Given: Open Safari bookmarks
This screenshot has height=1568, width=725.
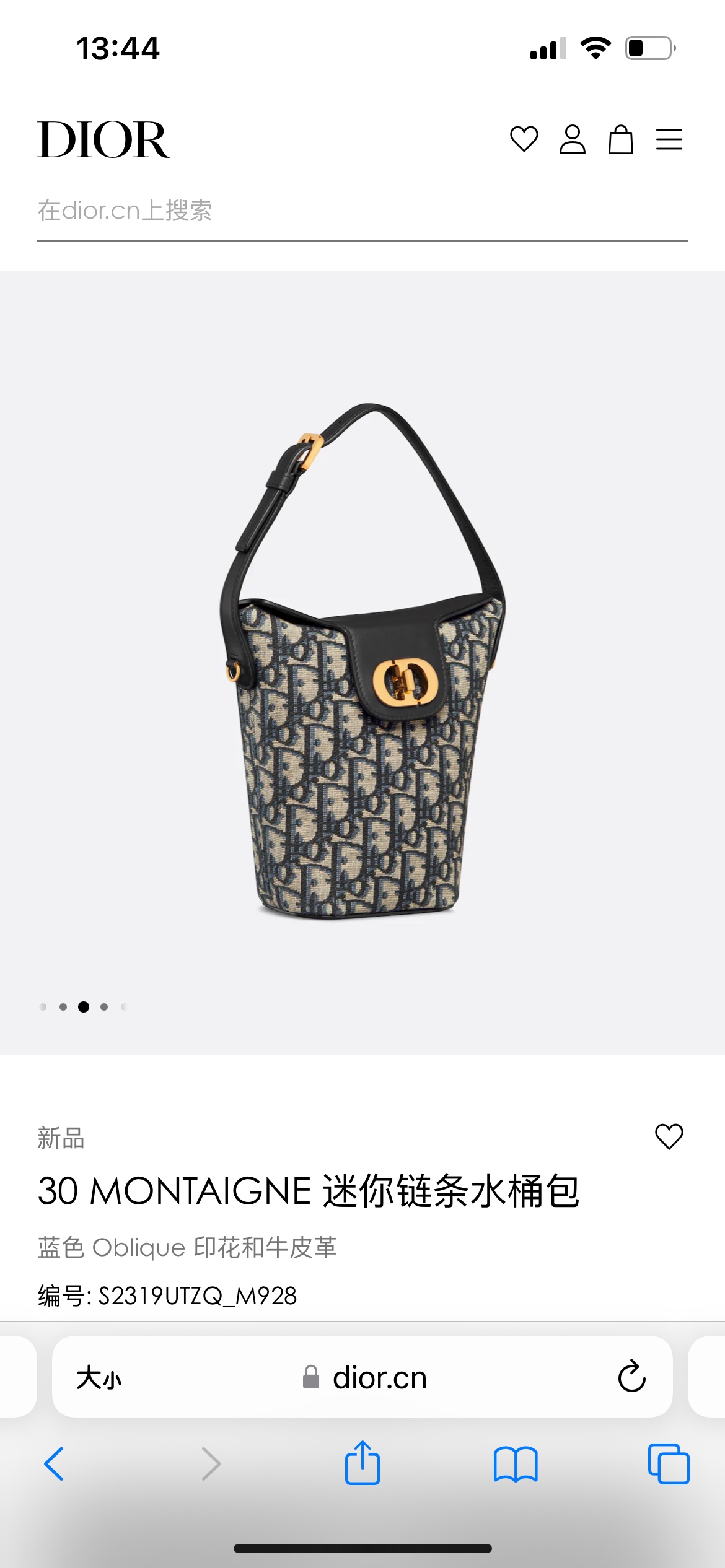Looking at the screenshot, I should coord(516,1464).
